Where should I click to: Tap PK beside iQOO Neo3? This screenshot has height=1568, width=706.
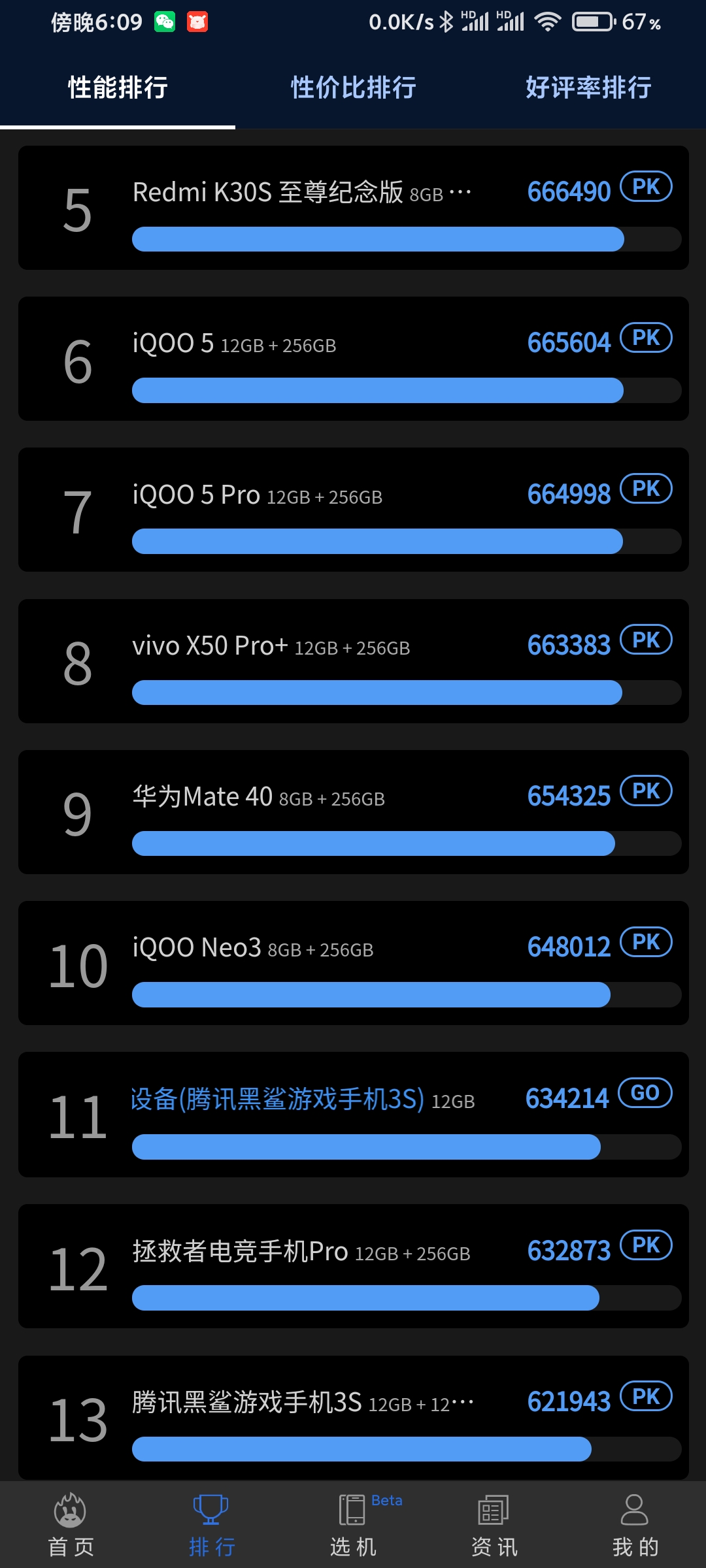click(646, 942)
